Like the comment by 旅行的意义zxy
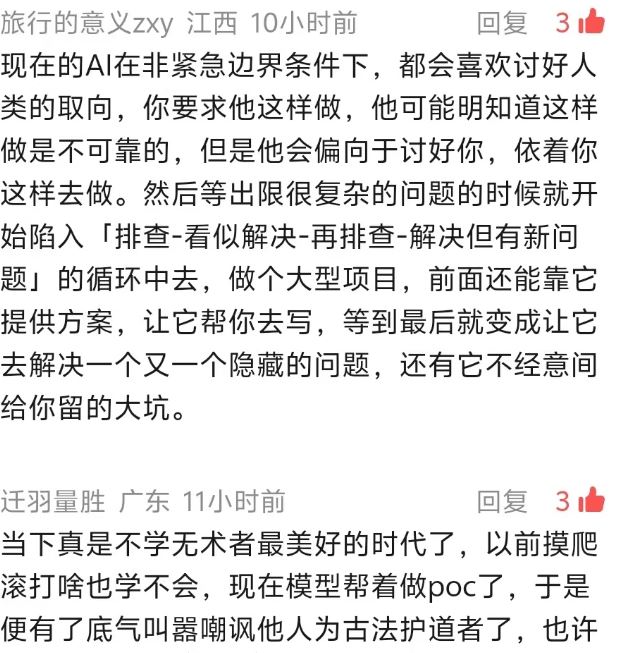This screenshot has width=643, height=653. click(591, 22)
